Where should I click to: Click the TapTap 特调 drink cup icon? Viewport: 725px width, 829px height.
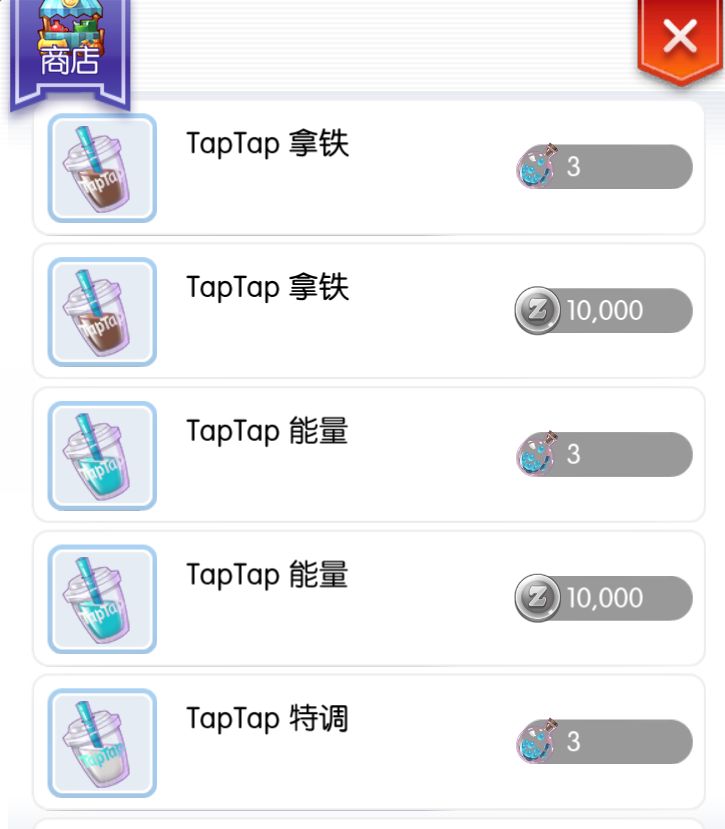pos(100,742)
